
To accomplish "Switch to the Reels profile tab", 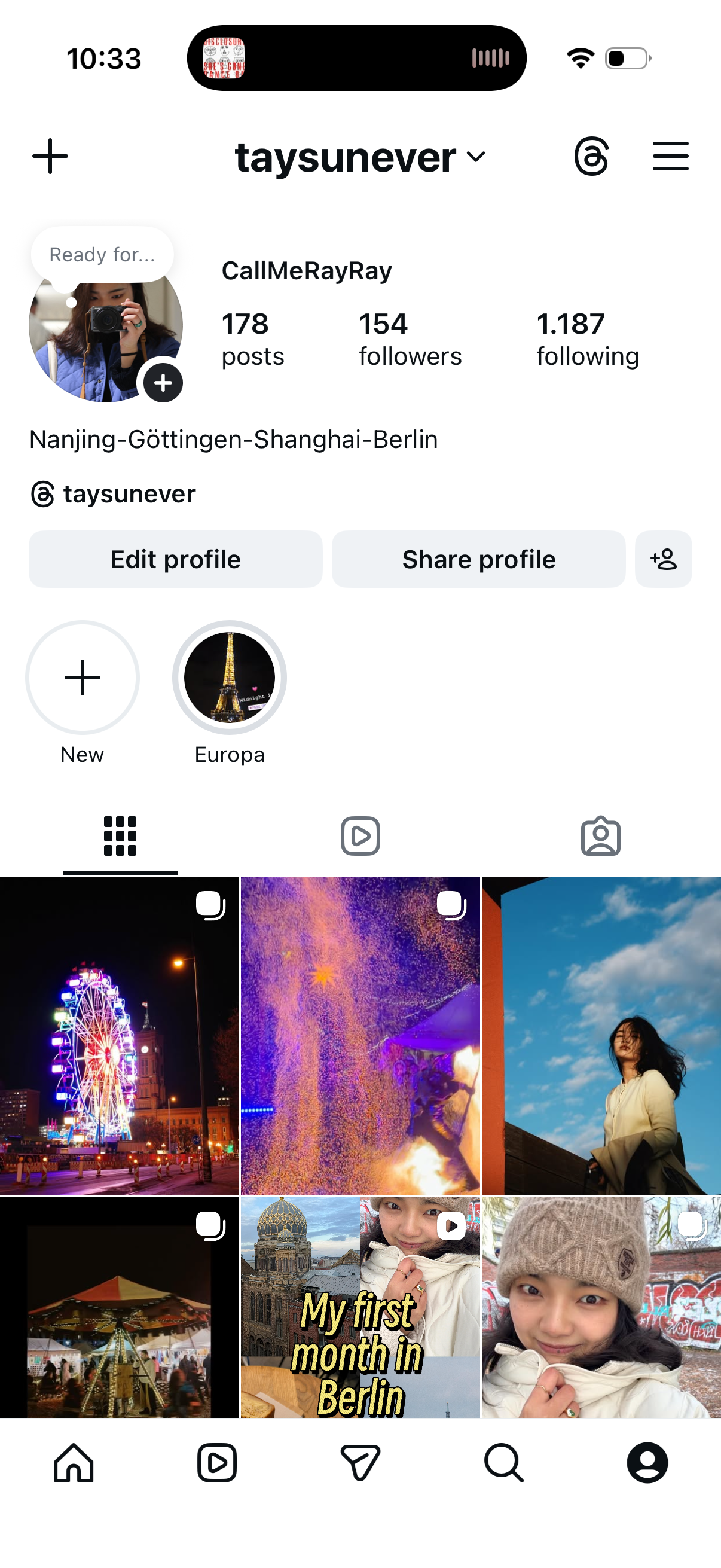I will 360,836.
